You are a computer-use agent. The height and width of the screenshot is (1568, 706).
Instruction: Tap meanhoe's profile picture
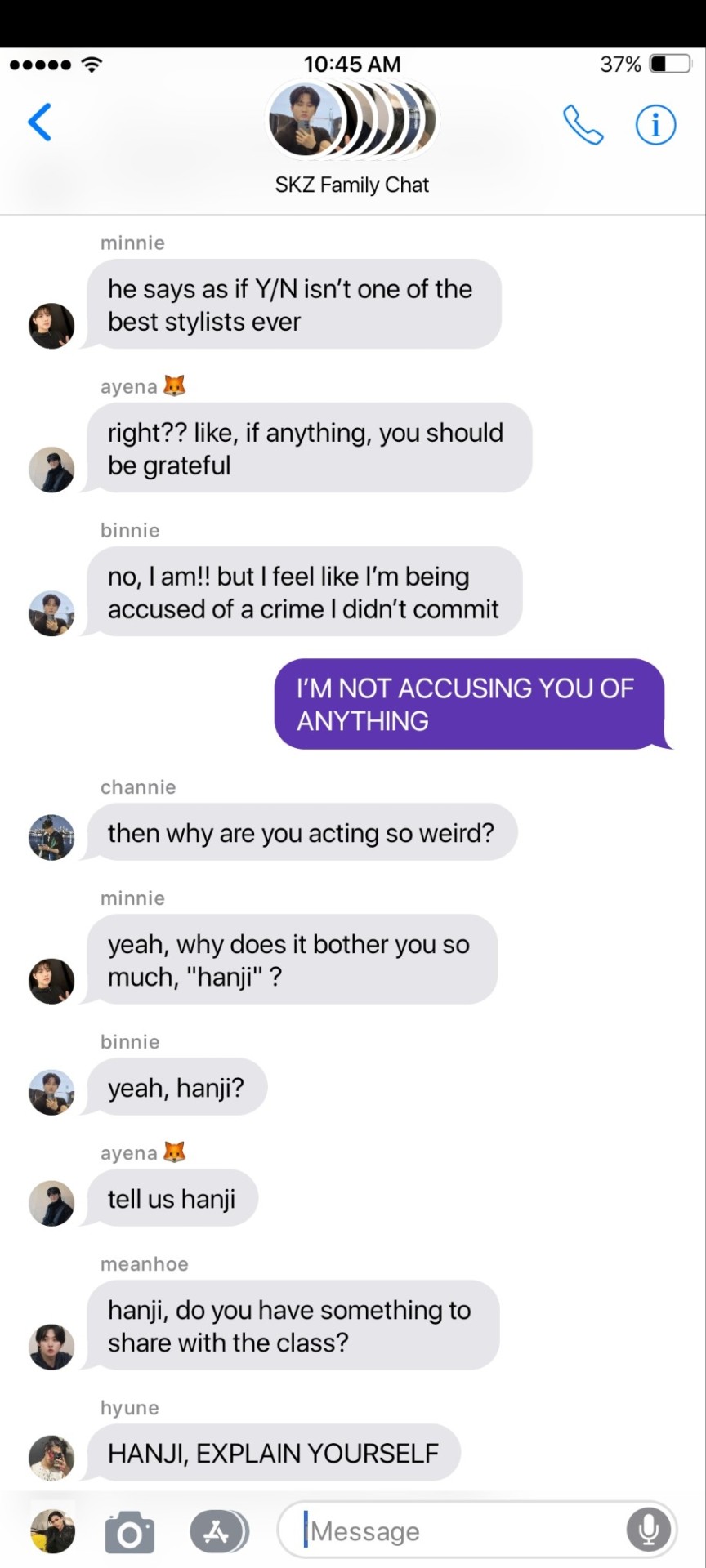pos(51,1347)
